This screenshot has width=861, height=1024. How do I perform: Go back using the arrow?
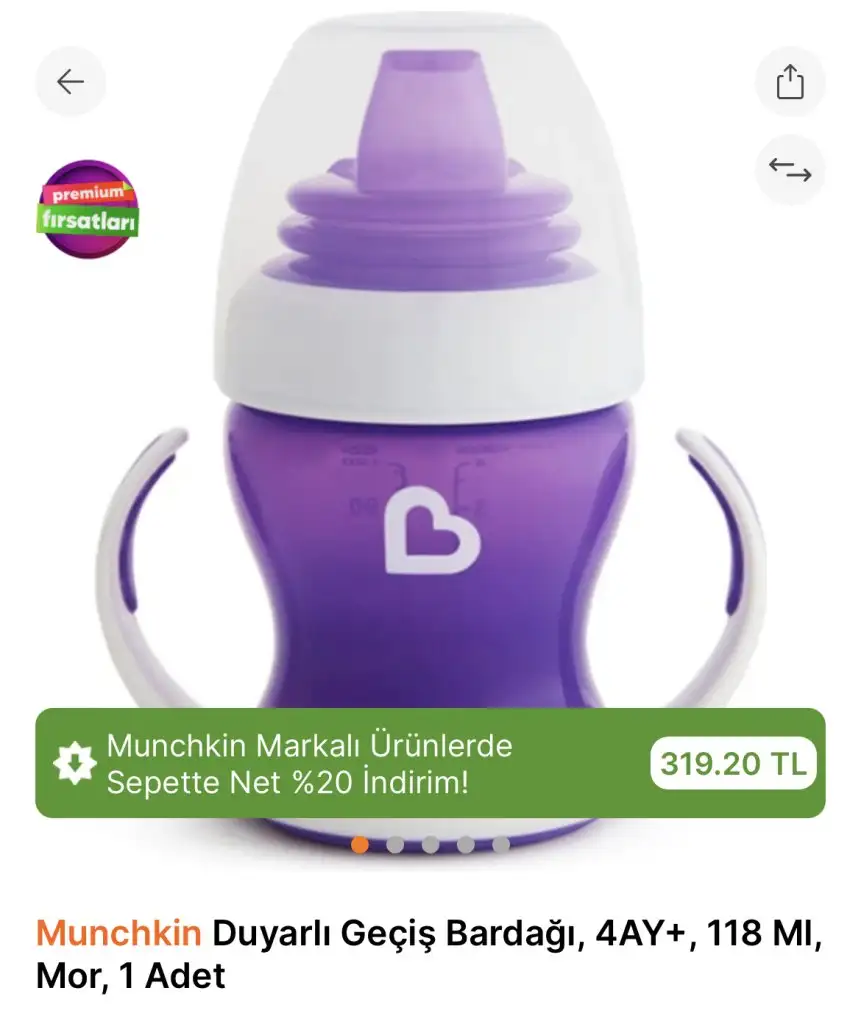tap(70, 81)
